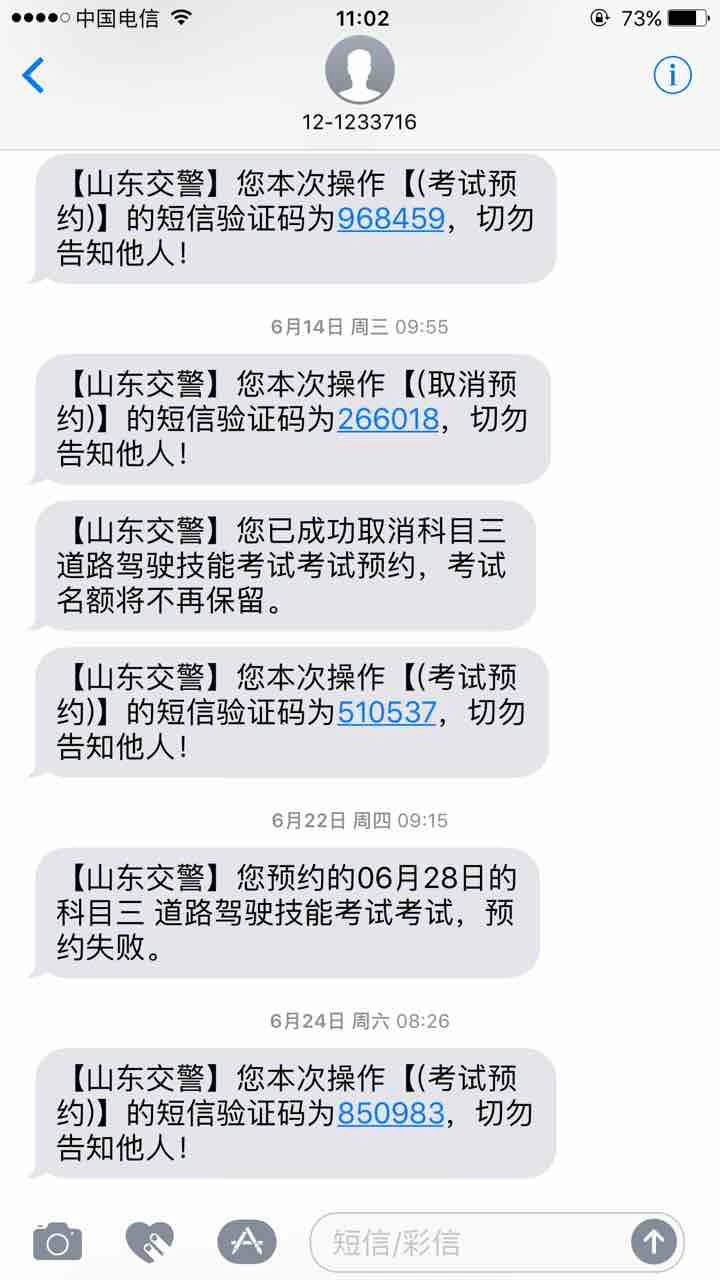The image size is (720, 1280).
Task: Tap verification code link 850983
Action: pos(390,1113)
